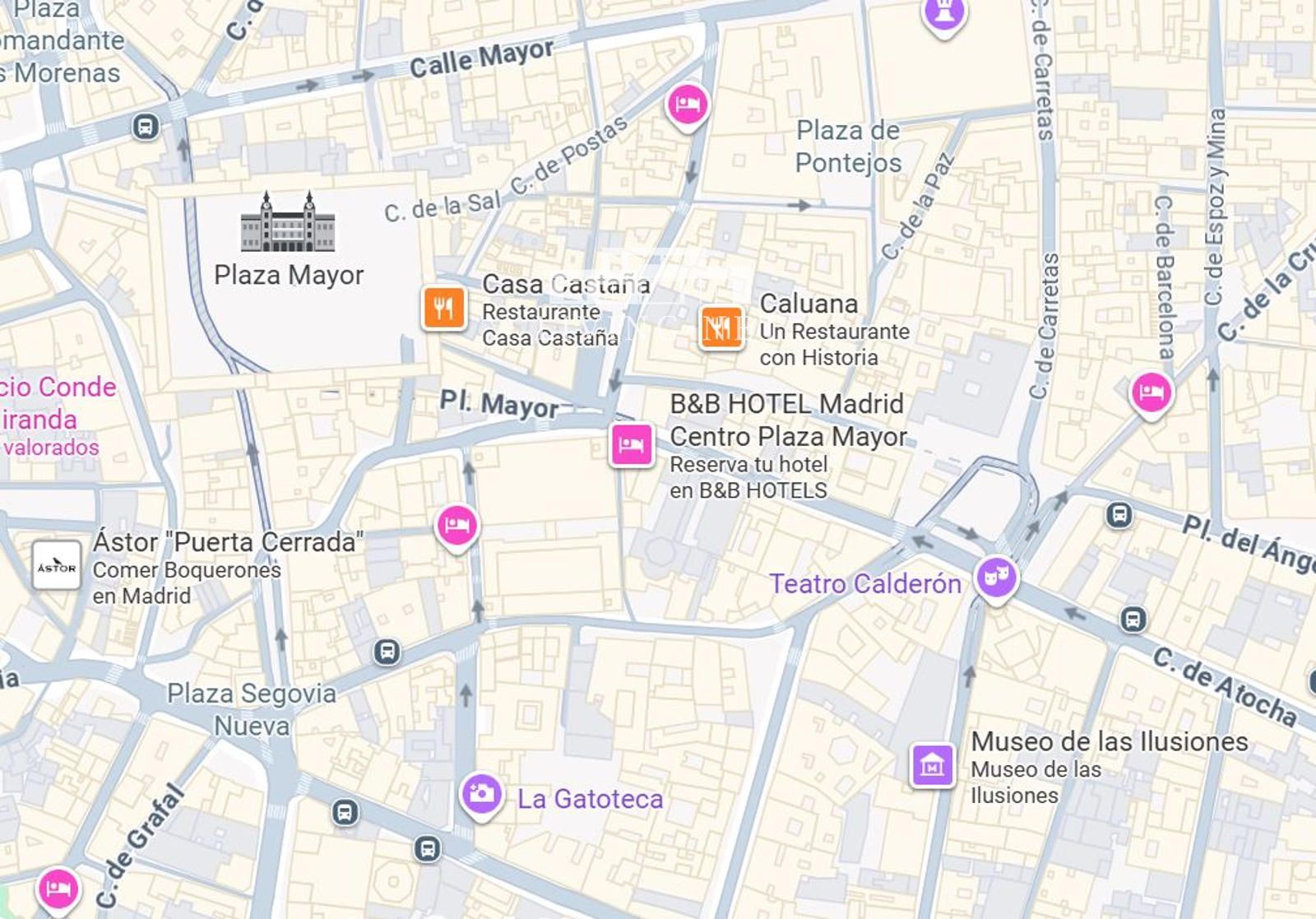Image resolution: width=1316 pixels, height=919 pixels.
Task: Open B&B HOTEL Madrid Centro Plaza Mayor pin
Action: (631, 445)
